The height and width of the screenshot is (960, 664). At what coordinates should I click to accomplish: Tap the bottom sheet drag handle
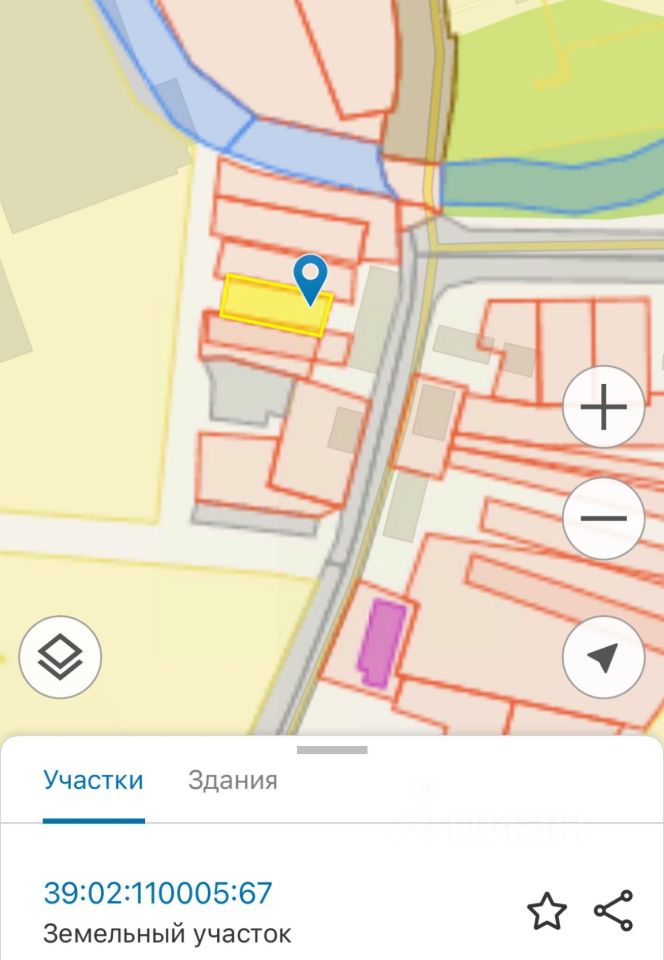coord(332,749)
